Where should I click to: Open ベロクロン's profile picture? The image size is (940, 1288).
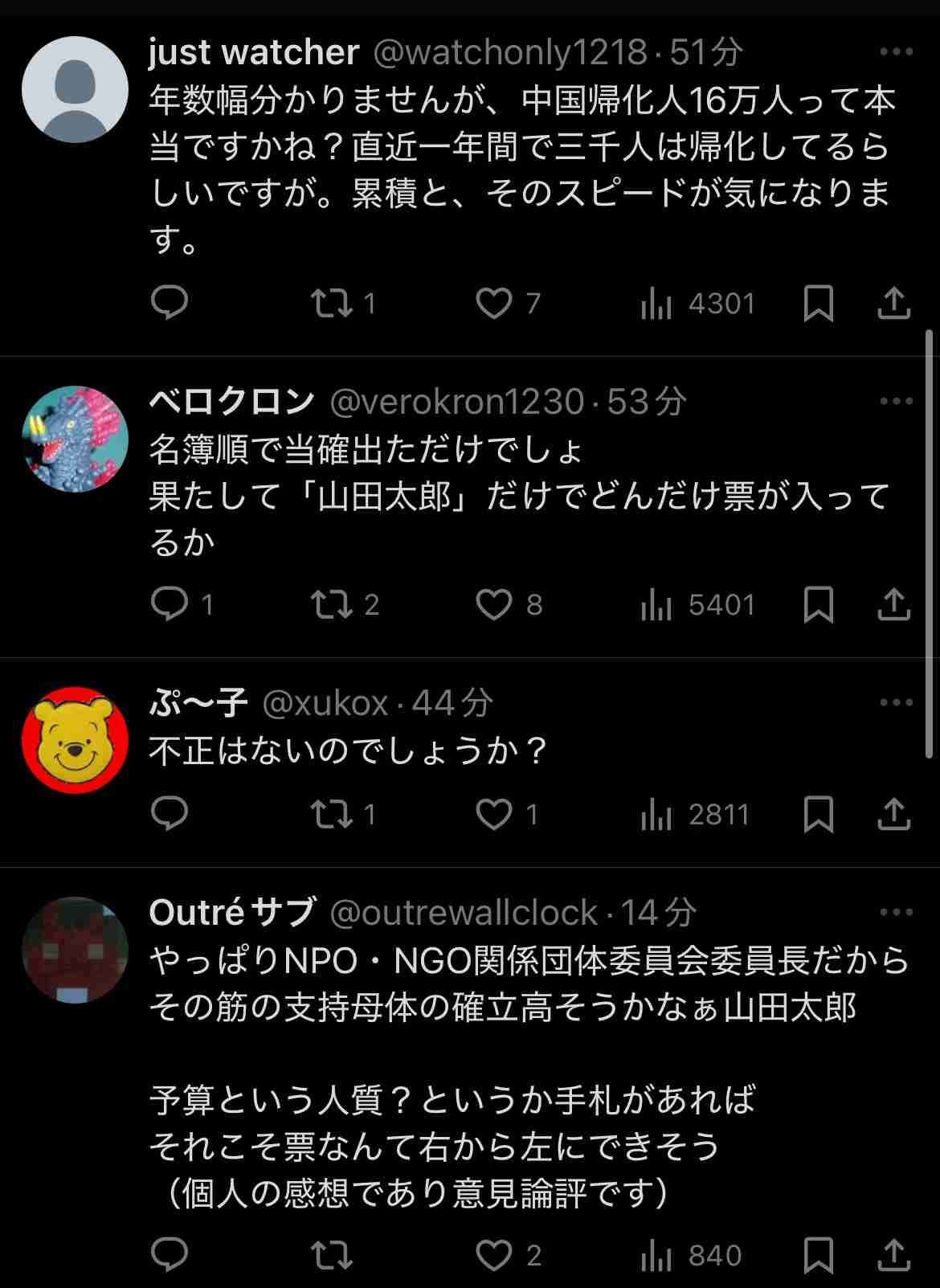click(75, 439)
